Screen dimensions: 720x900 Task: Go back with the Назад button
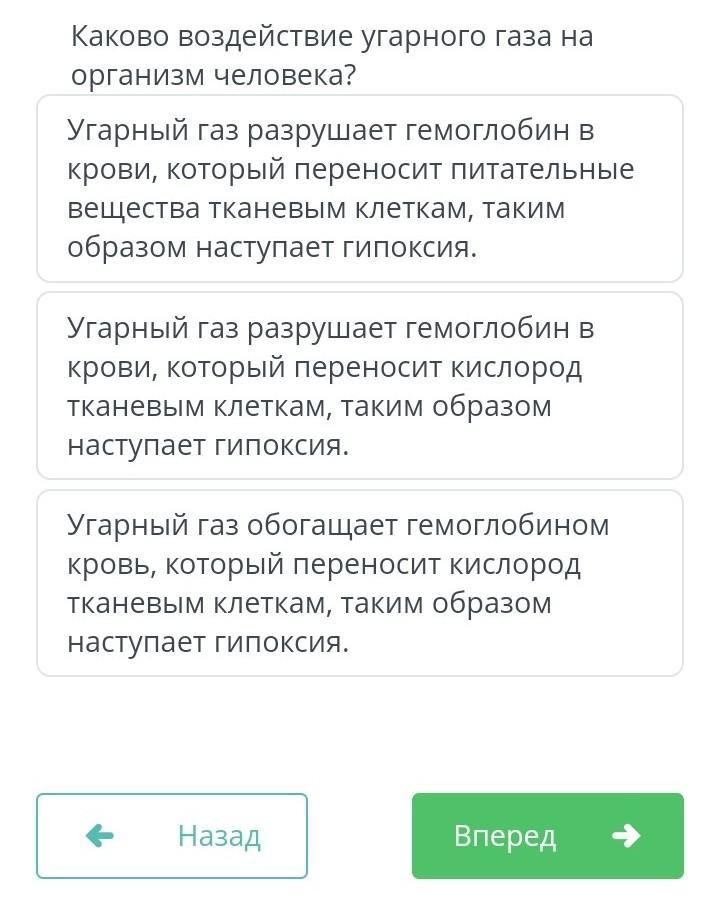click(172, 836)
